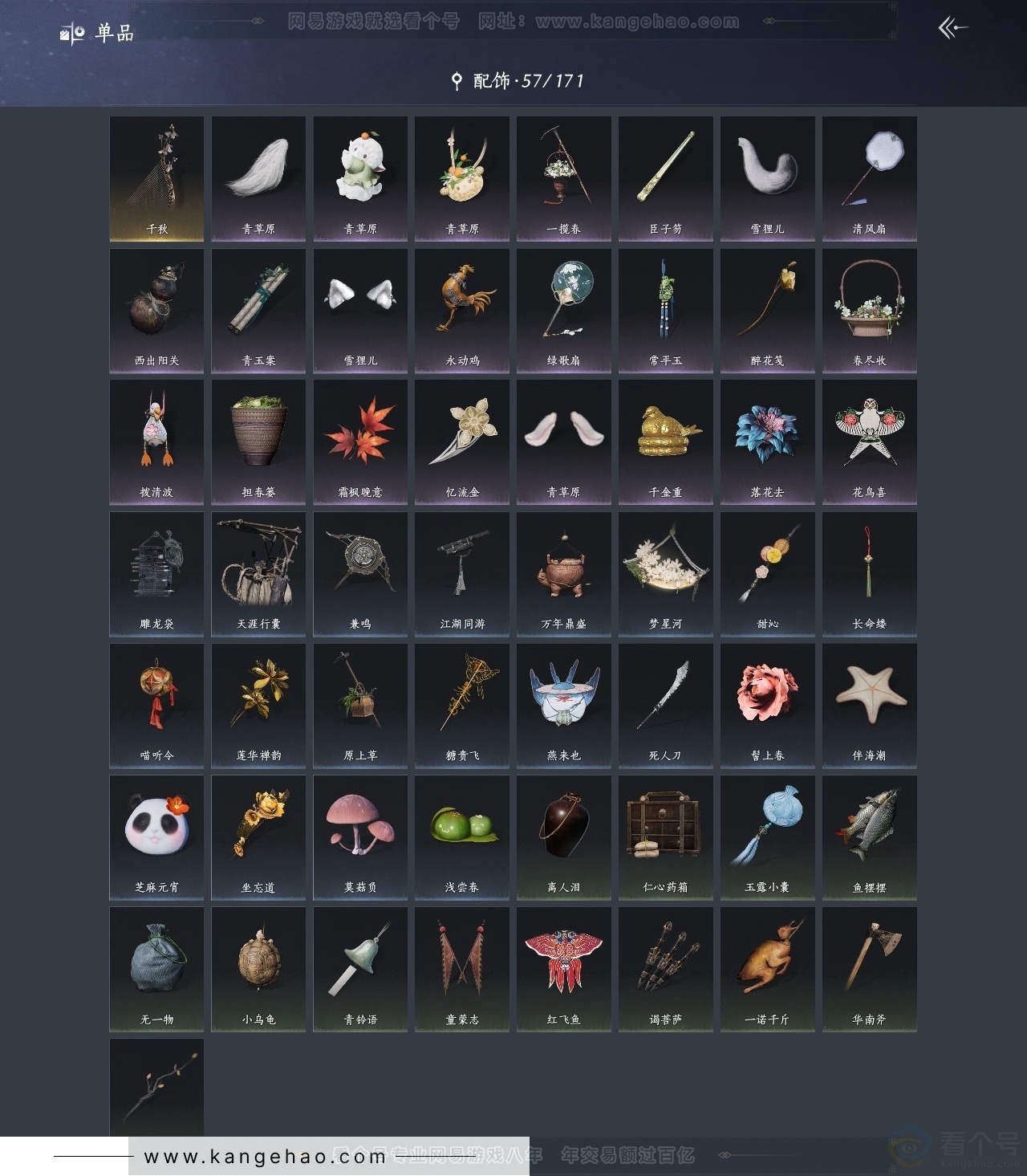Open the 一揽春 accessory tile
The image size is (1027, 1176).
pos(563,178)
